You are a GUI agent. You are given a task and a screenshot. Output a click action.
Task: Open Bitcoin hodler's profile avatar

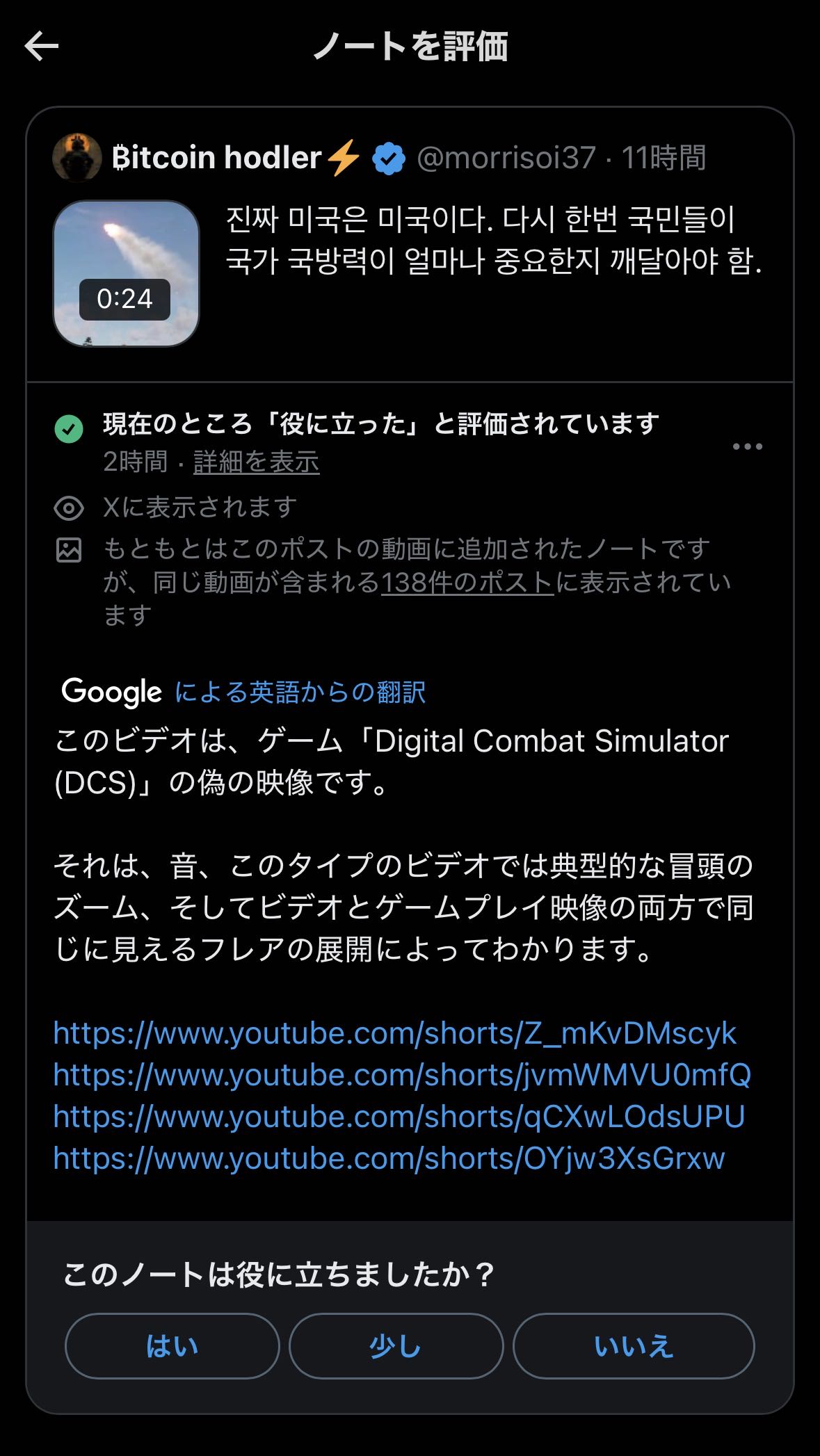point(77,158)
